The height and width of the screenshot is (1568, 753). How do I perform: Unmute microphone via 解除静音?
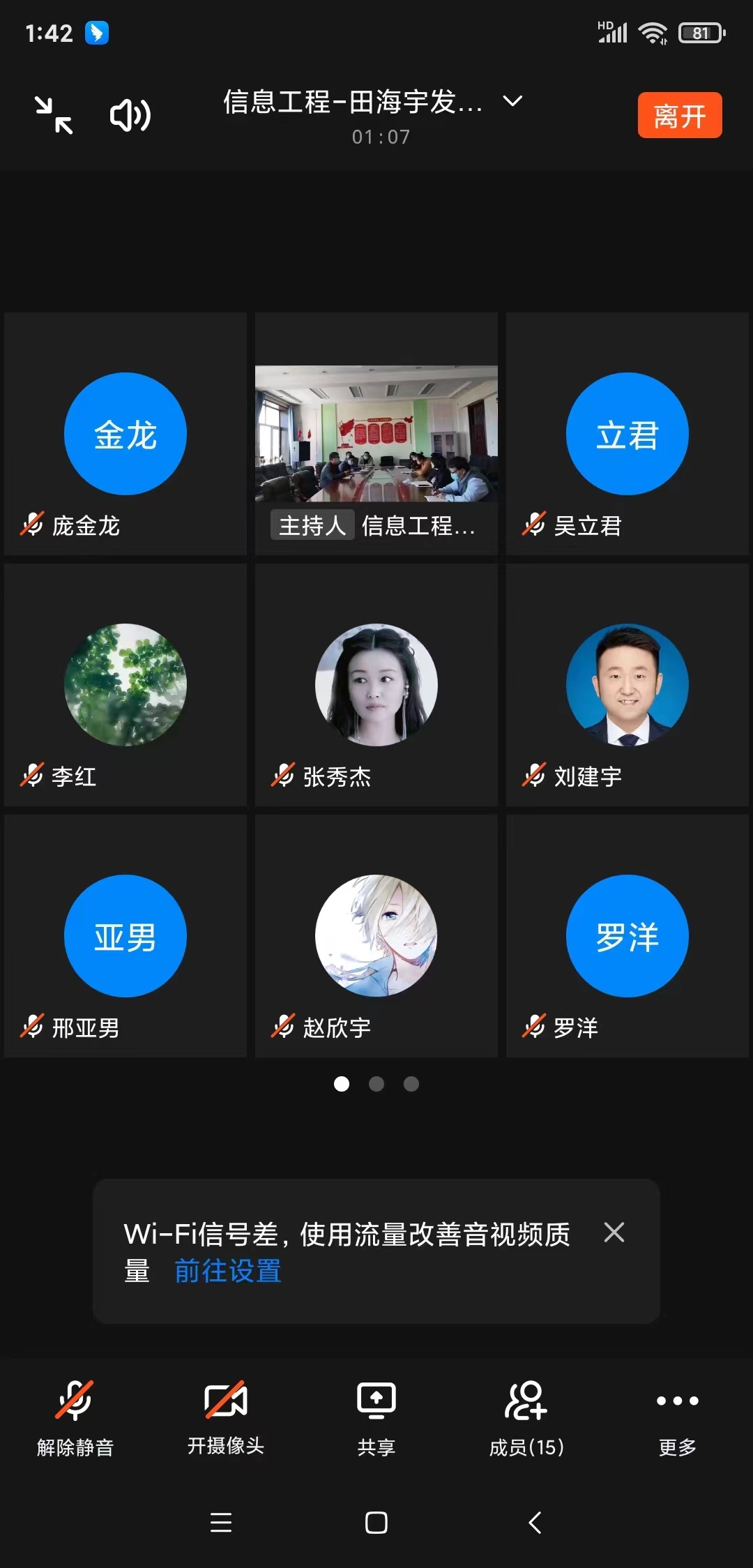(75, 1417)
